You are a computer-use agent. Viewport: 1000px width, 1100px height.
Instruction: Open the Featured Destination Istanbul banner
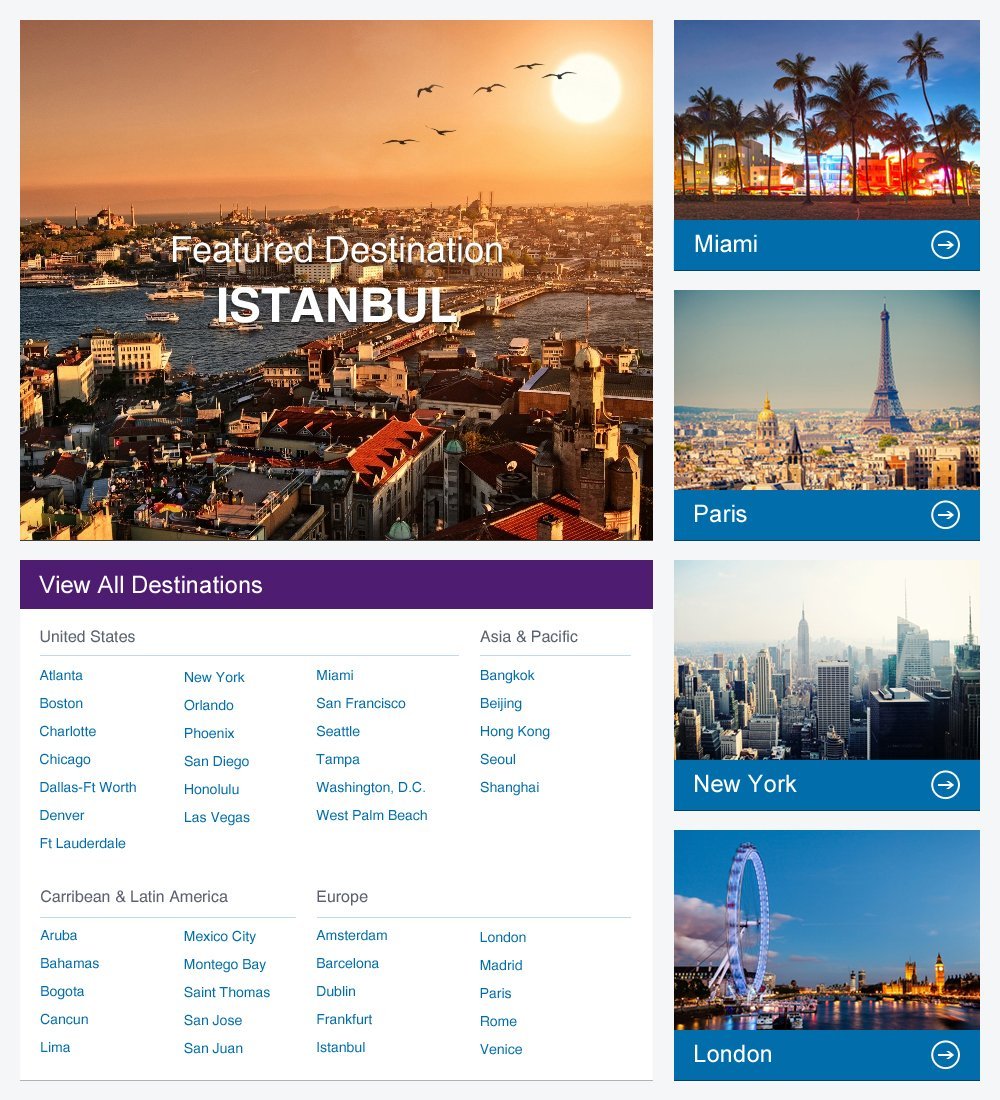click(x=336, y=280)
